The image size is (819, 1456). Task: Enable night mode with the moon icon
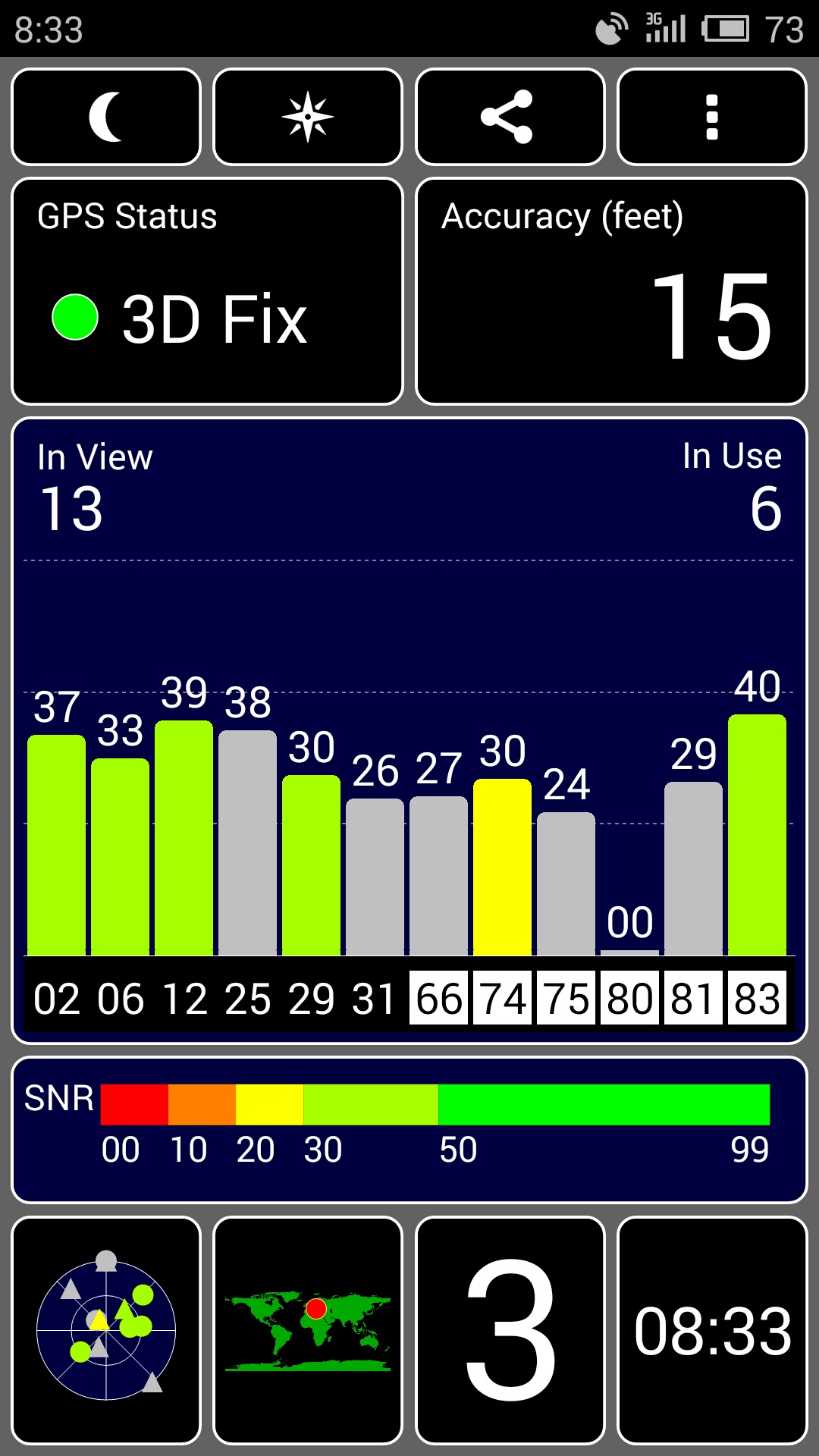click(x=105, y=118)
